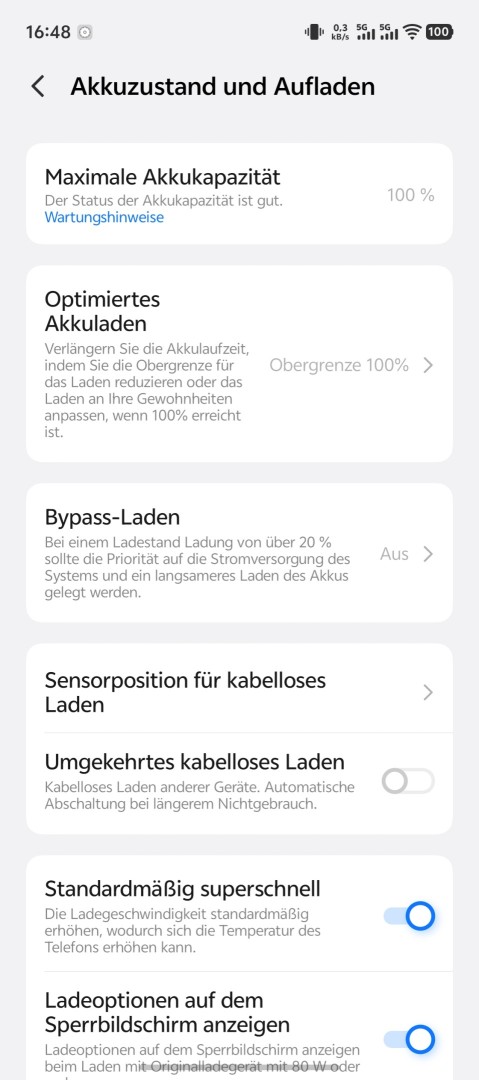Go back using the back arrow
479x1080 pixels.
pyautogui.click(x=38, y=87)
